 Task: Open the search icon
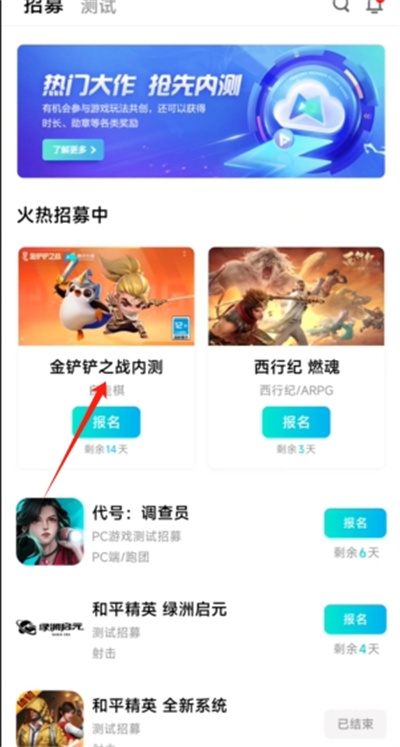341,5
